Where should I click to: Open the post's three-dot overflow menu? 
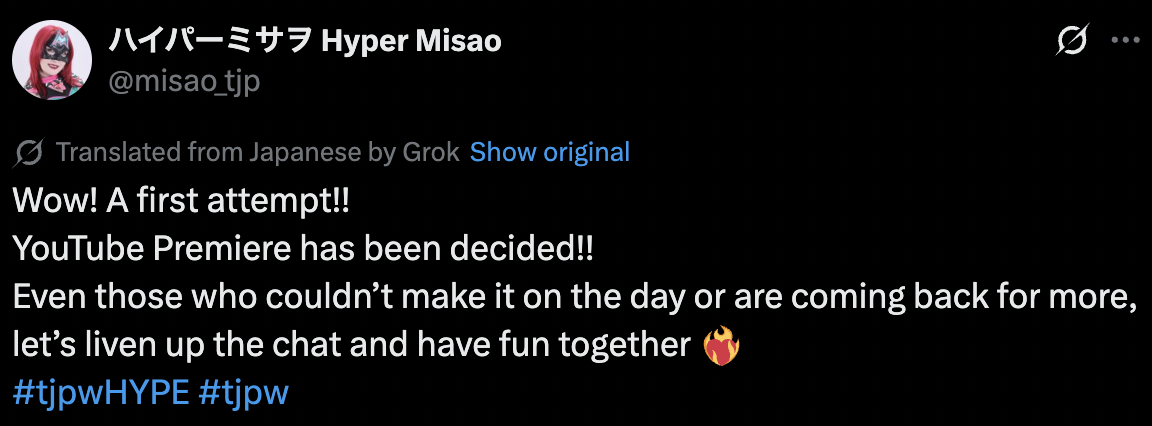coord(1126,42)
